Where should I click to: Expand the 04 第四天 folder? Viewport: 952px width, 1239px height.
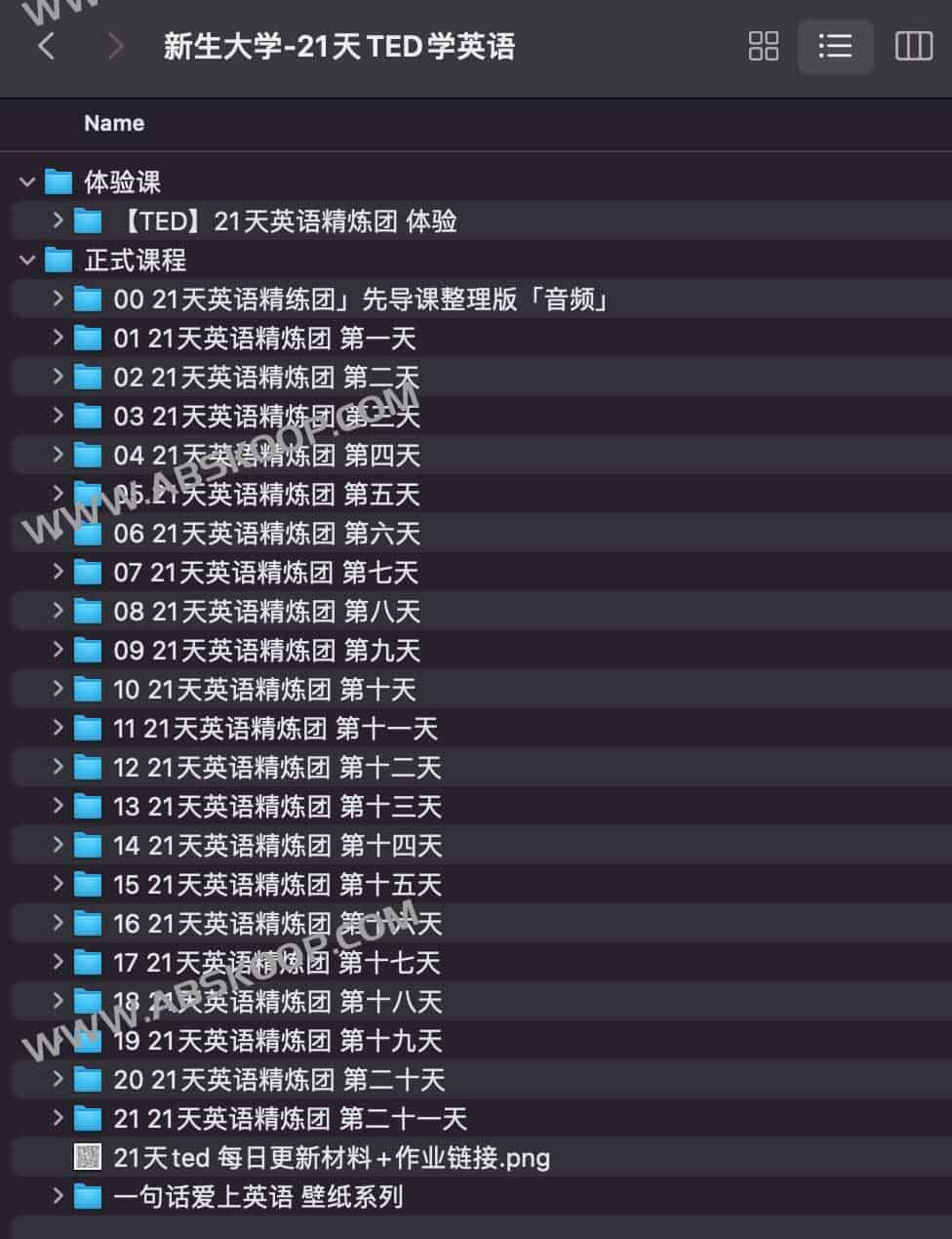tap(58, 456)
